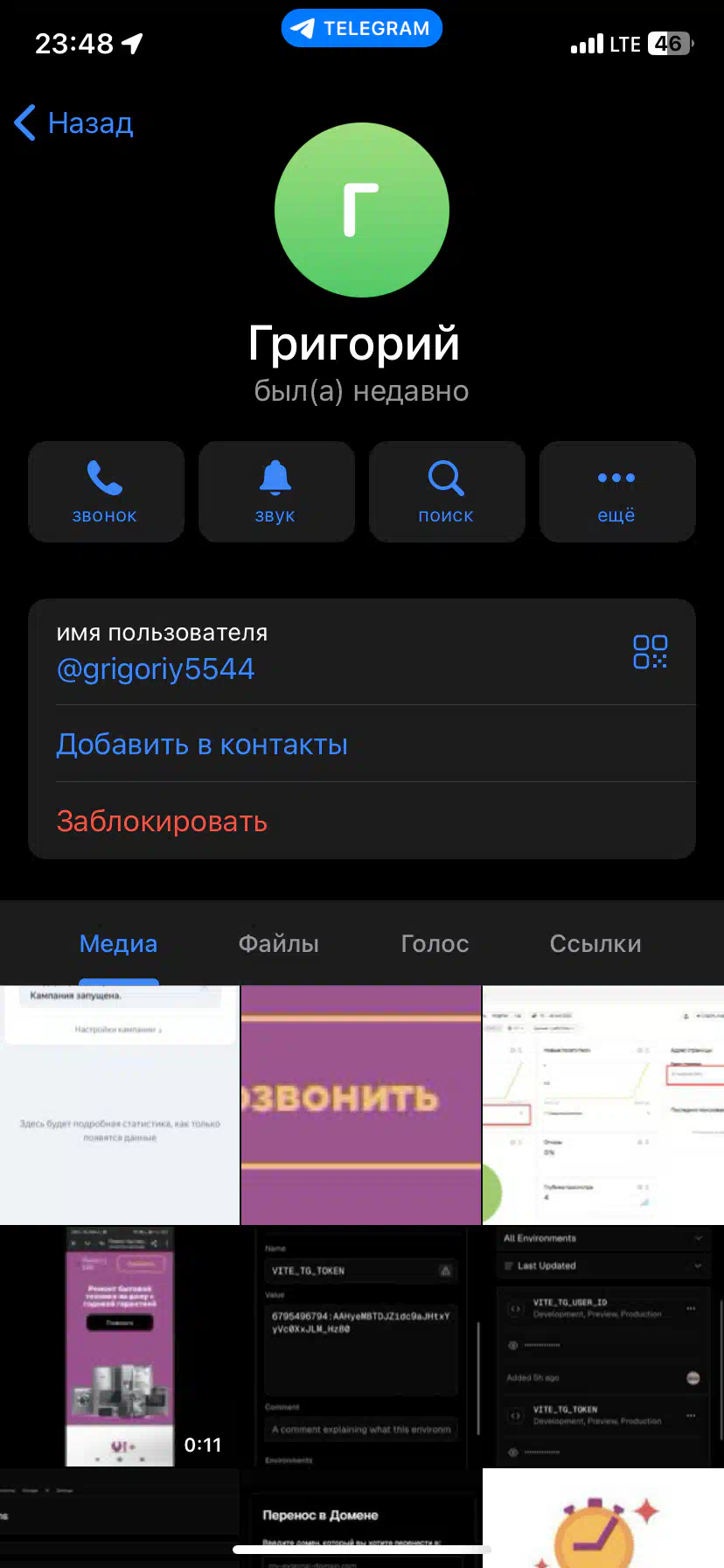Switch to the Ссылки tab
This screenshot has height=1568, width=724.
(595, 943)
